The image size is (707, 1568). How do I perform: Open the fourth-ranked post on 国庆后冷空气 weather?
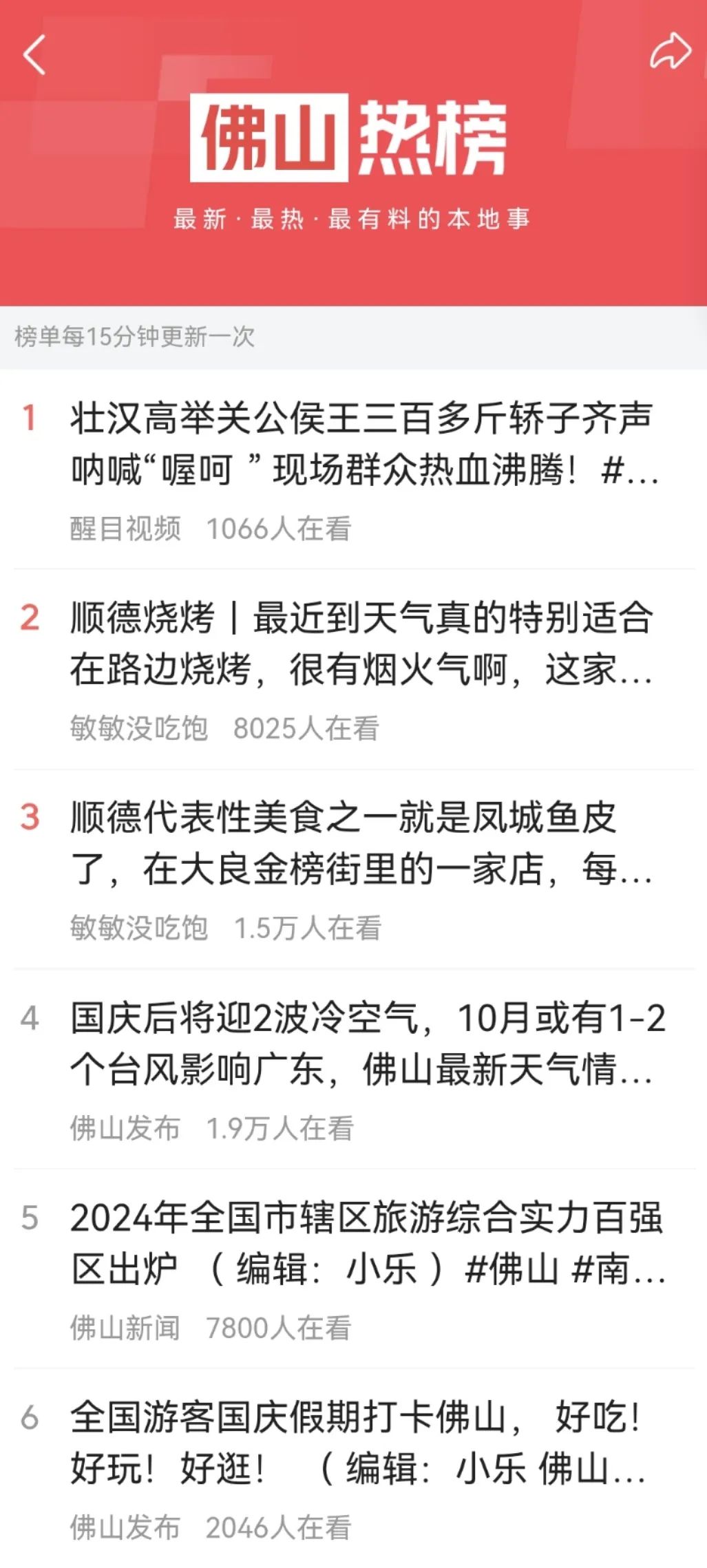coord(353,1068)
